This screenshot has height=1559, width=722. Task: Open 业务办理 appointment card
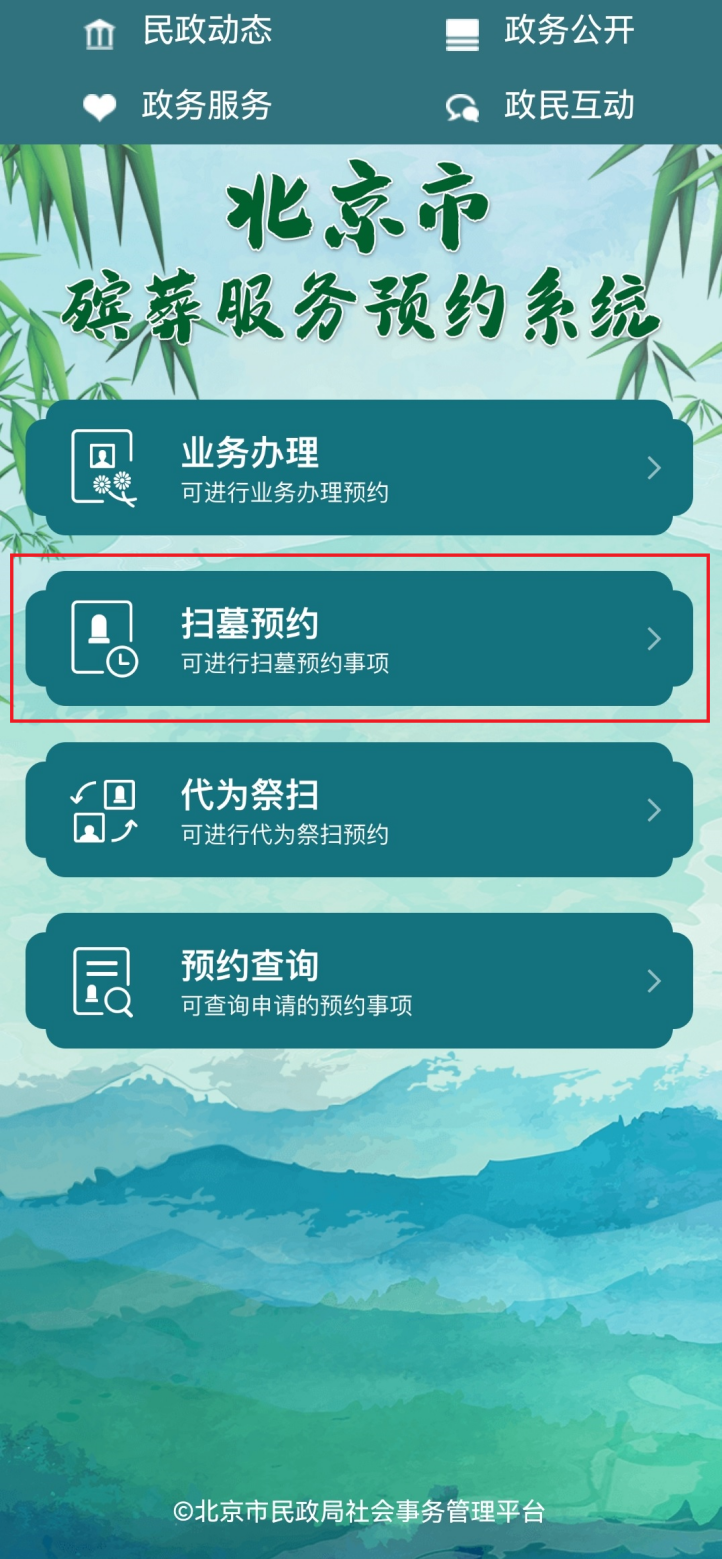[x=360, y=468]
